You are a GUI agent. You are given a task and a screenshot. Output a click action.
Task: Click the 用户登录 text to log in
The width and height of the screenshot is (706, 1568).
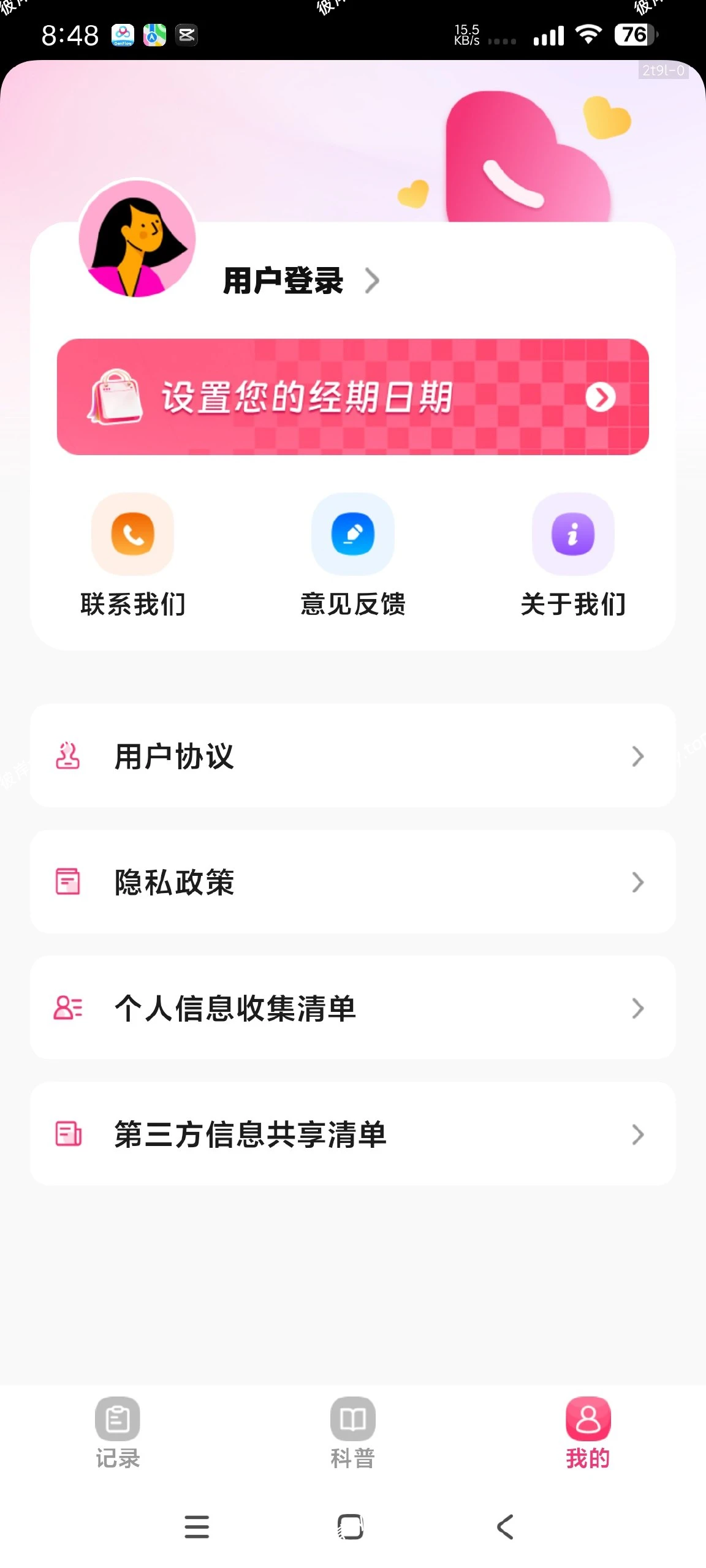(x=283, y=281)
